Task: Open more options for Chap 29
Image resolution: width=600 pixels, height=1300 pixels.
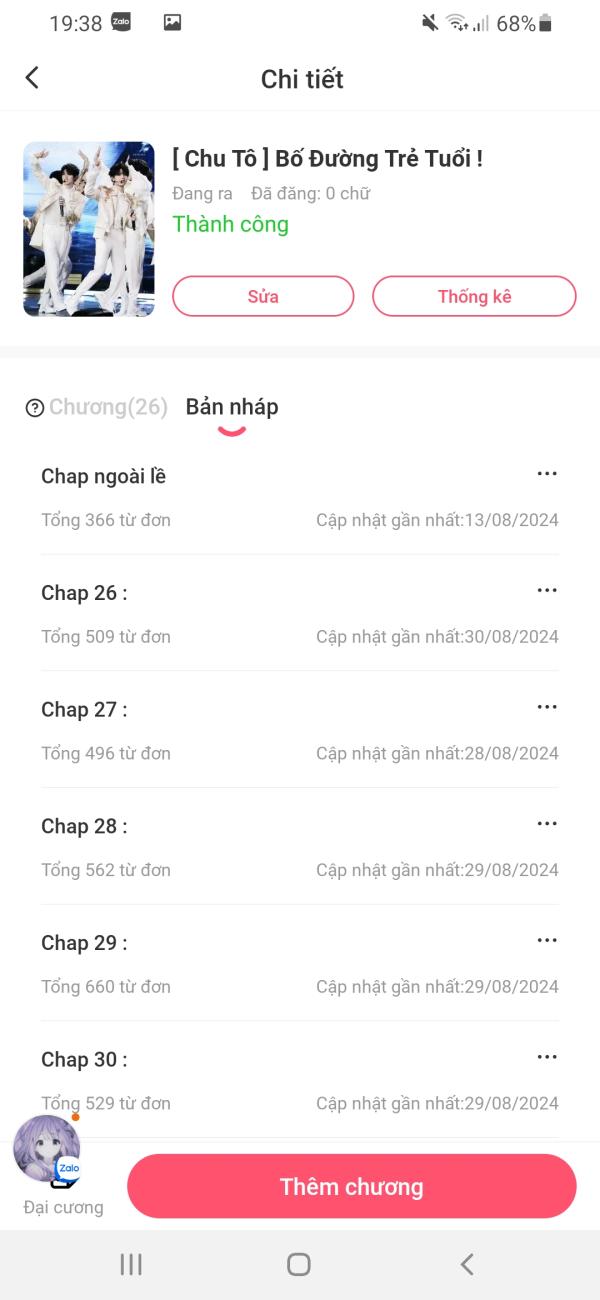Action: tap(546, 940)
